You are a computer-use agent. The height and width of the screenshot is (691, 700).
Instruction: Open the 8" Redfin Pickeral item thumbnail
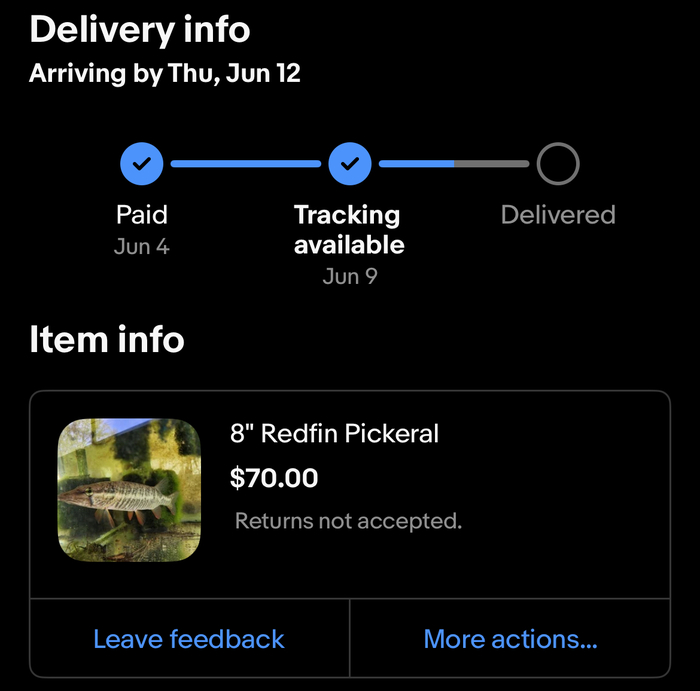pos(130,489)
